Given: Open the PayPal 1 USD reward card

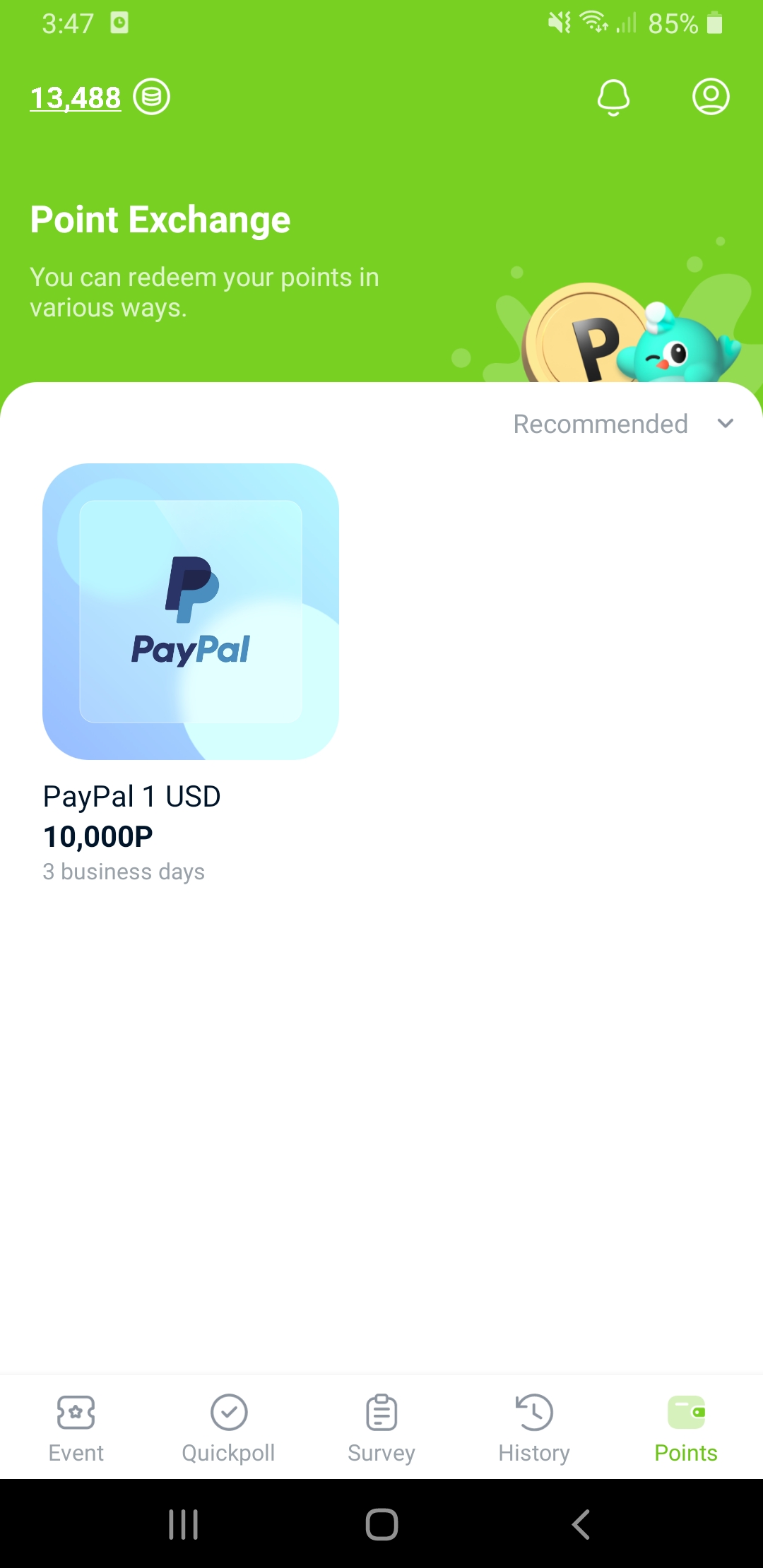Looking at the screenshot, I should 191,673.
